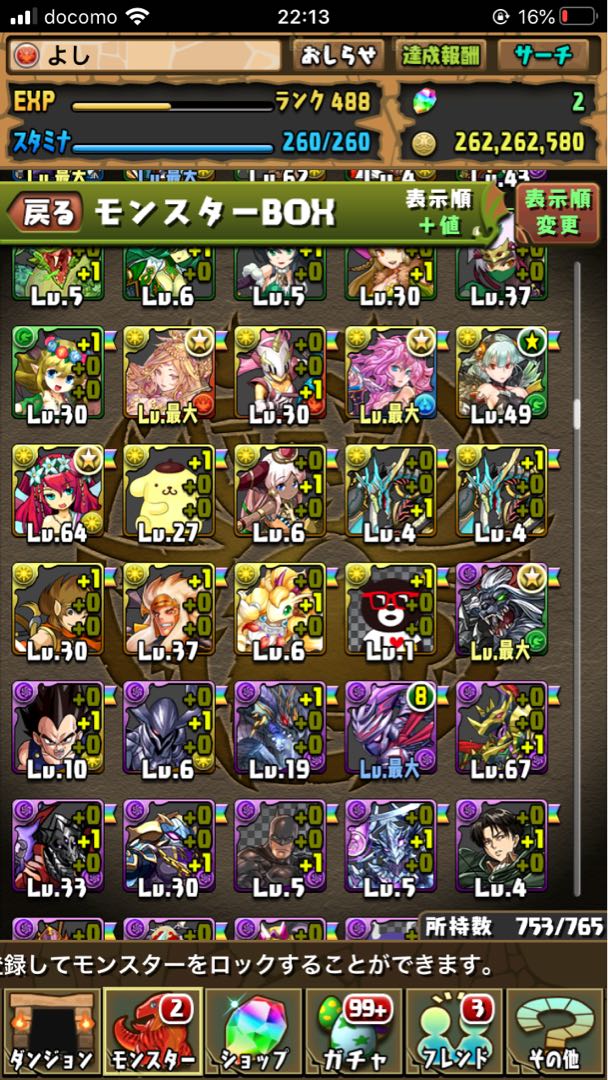The height and width of the screenshot is (1080, 608).
Task: Select the Batman monster Lv.5
Action: click(280, 847)
